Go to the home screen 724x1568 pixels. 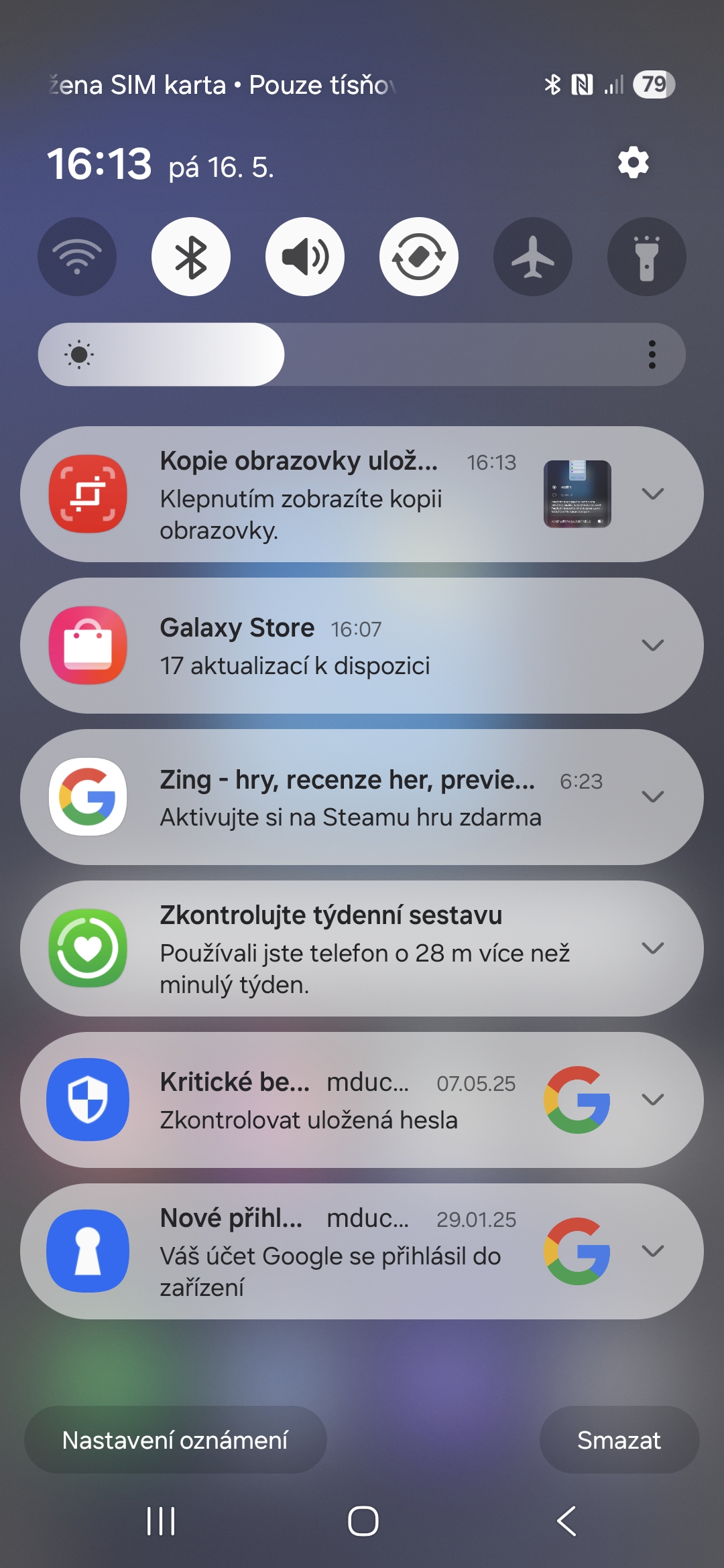(x=363, y=1521)
